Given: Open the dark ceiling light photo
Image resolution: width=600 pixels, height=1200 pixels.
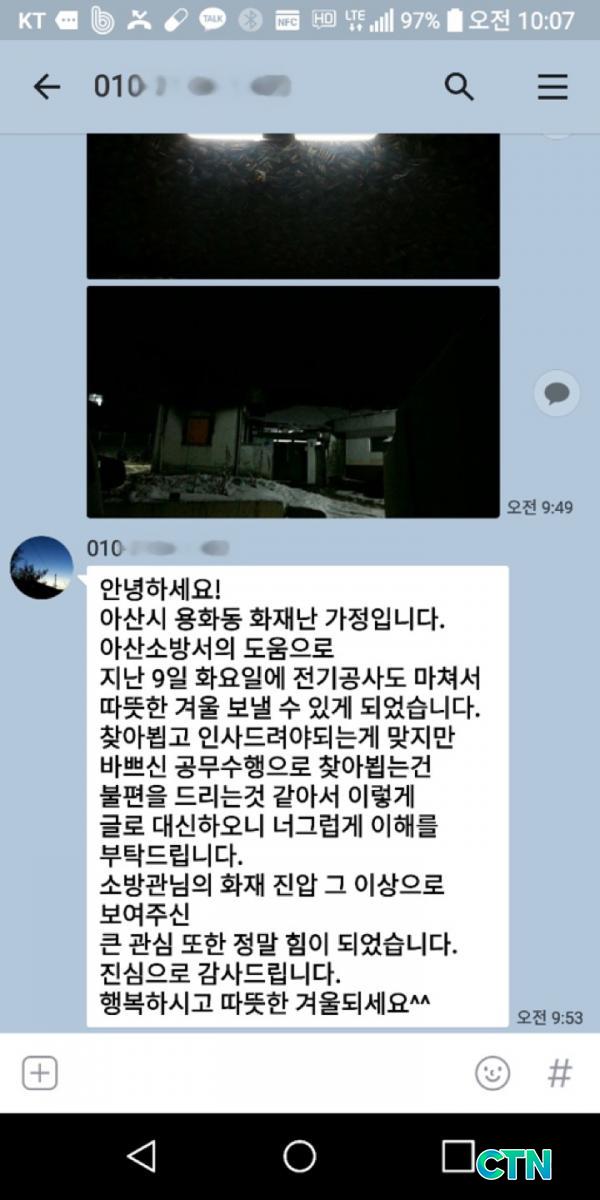Looking at the screenshot, I should click(x=292, y=205).
